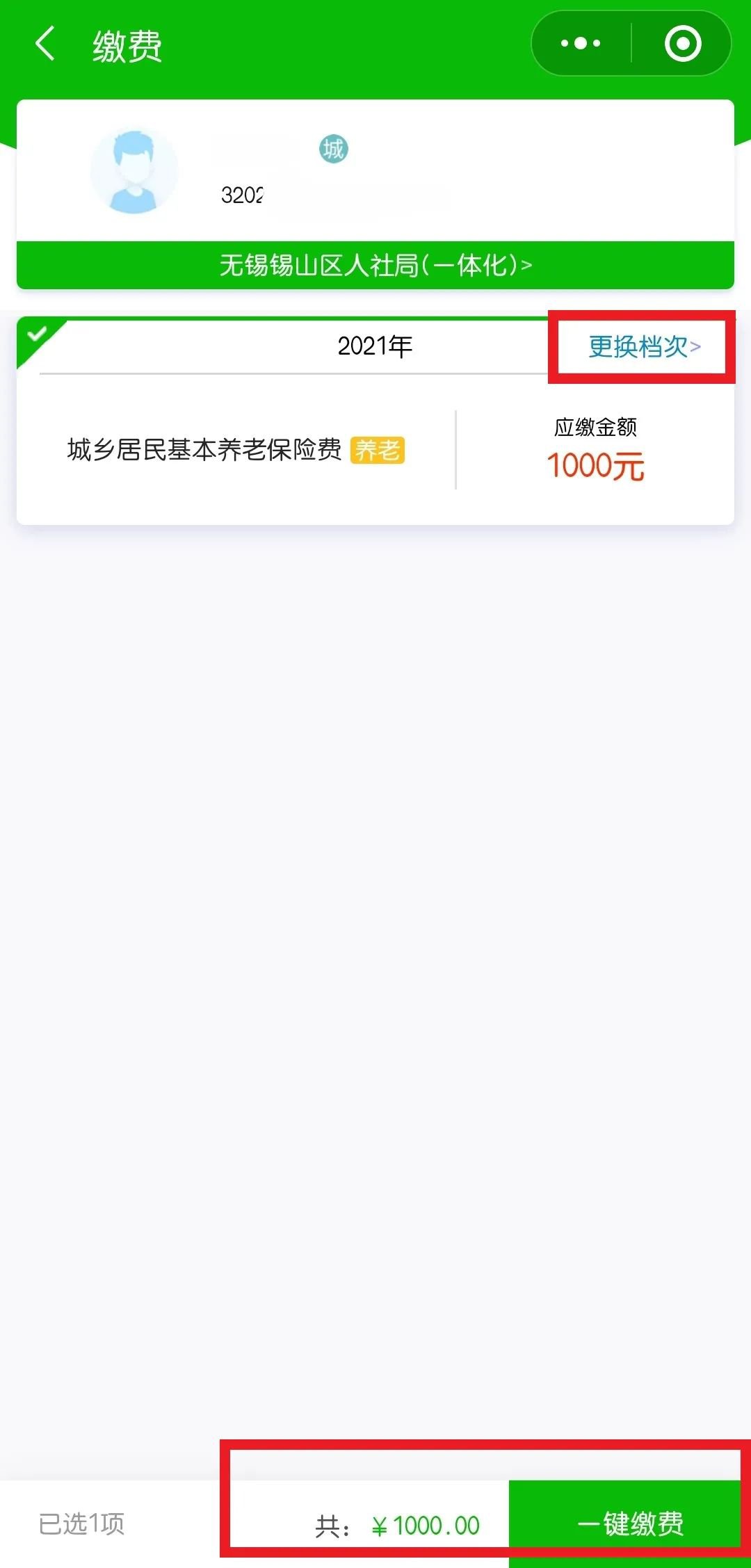This screenshot has width=751, height=1568.
Task: Toggle the 2021年 item checkmark
Action: point(37,335)
